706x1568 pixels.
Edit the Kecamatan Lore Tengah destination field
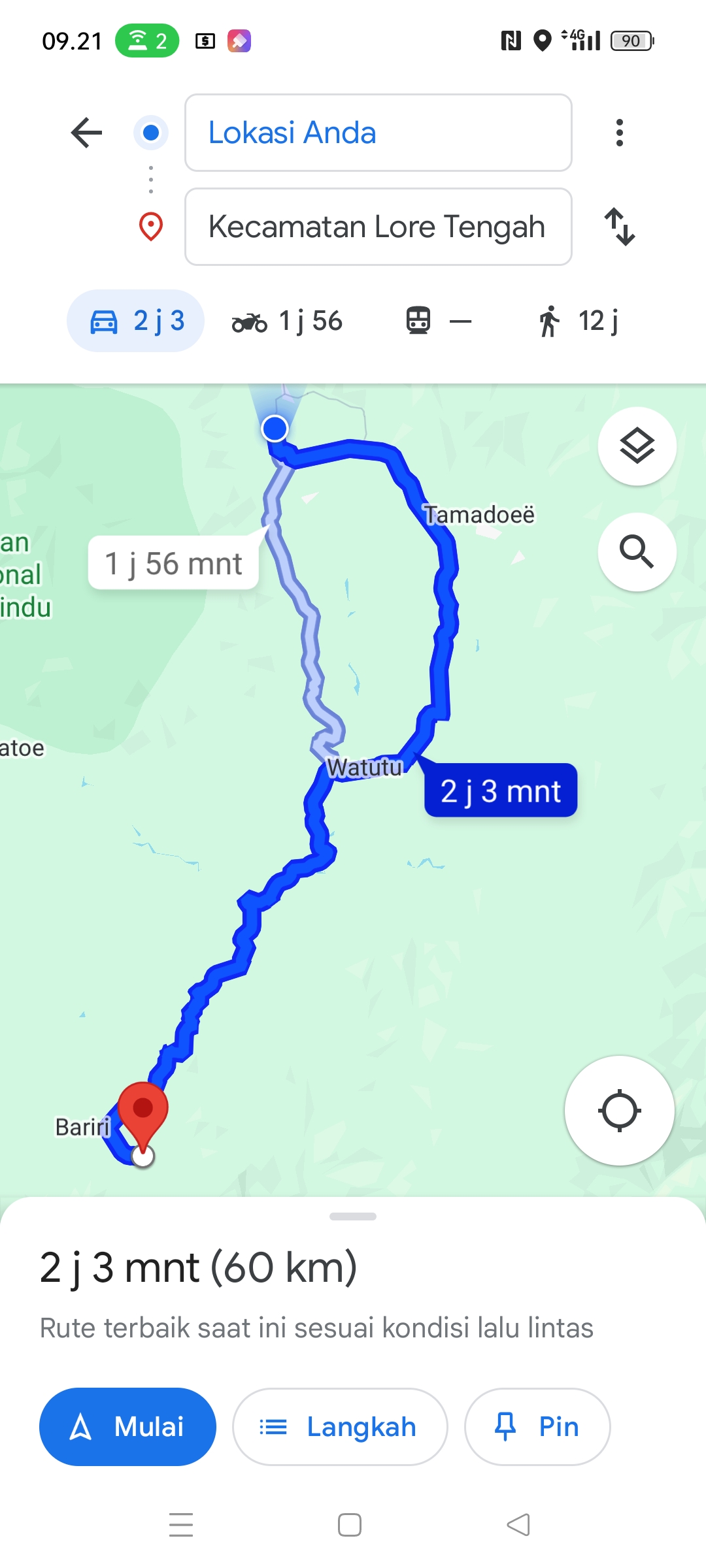[378, 227]
